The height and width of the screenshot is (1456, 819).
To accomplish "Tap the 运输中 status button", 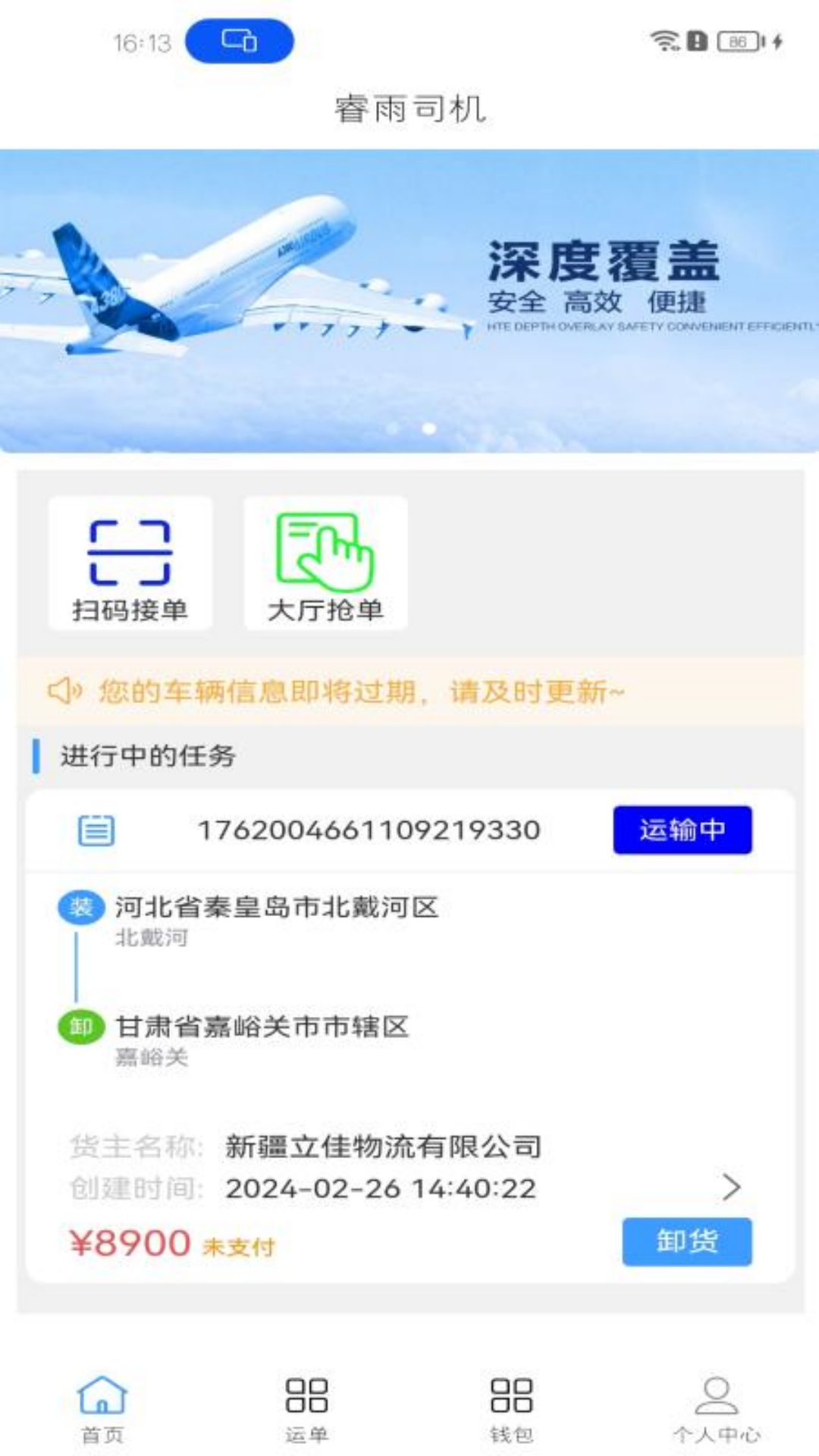I will click(x=682, y=830).
